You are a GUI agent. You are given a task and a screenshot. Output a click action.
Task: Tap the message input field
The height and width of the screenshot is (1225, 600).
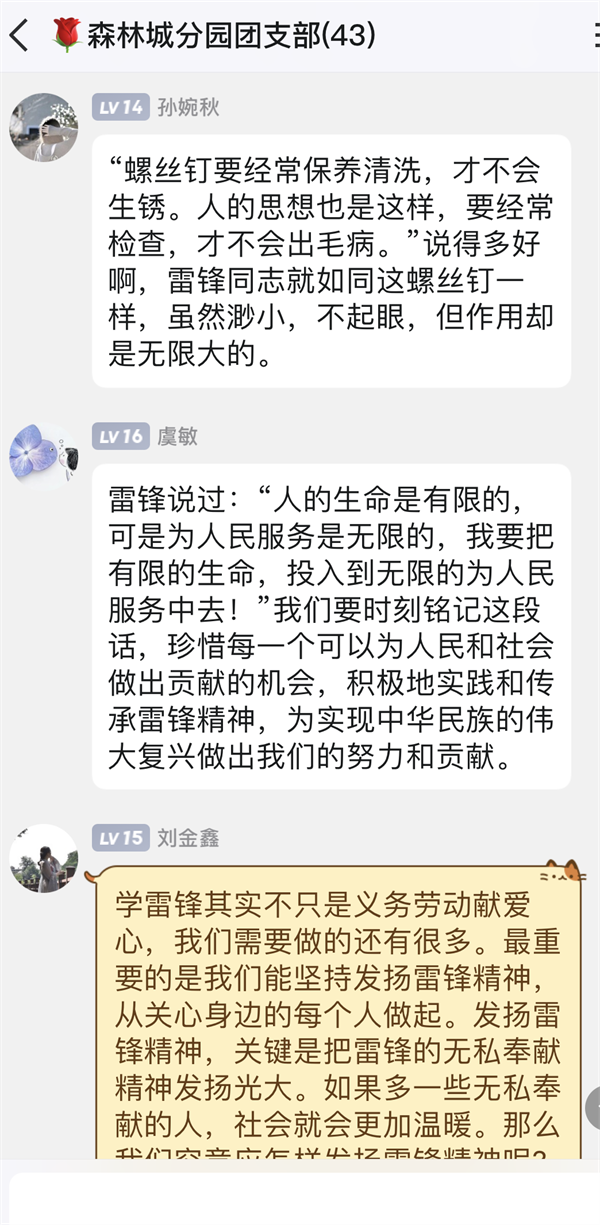point(300,1197)
